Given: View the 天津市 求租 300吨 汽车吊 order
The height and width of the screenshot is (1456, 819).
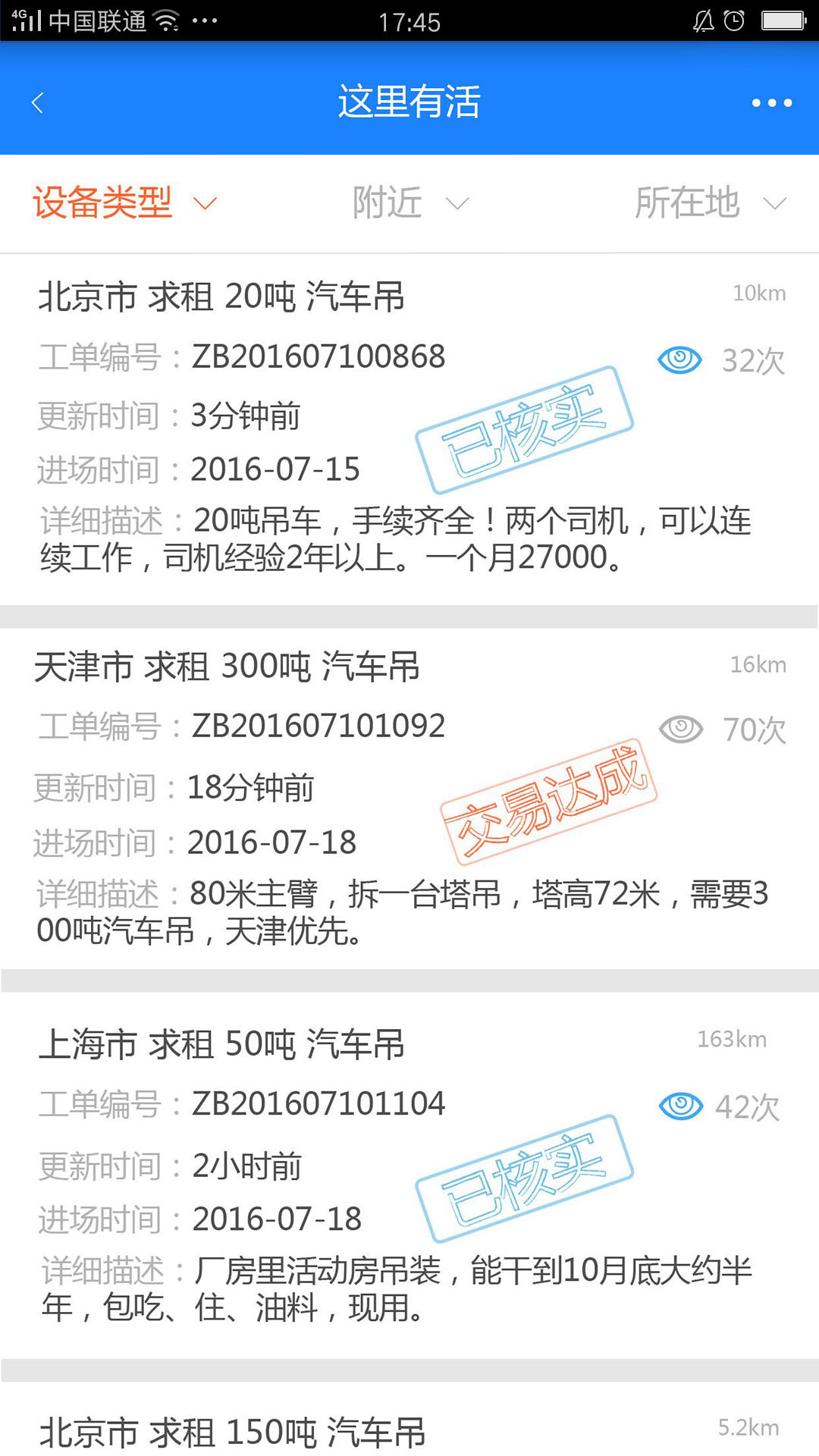Looking at the screenshot, I should point(227,667).
